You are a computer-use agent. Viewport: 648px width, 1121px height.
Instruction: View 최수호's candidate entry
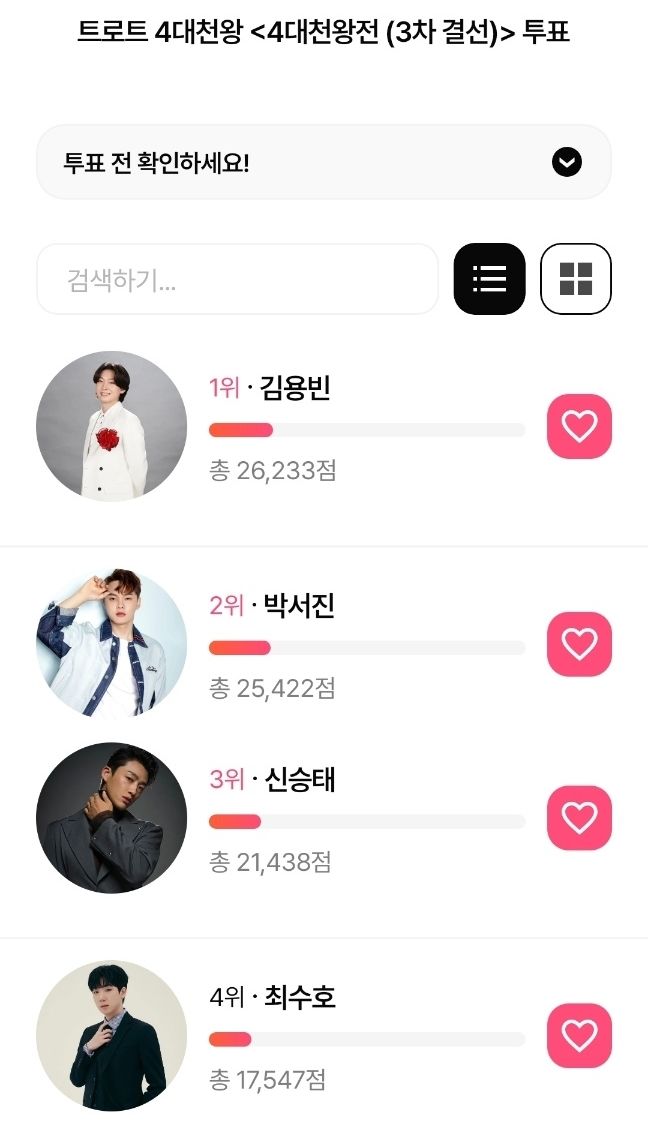(x=298, y=997)
